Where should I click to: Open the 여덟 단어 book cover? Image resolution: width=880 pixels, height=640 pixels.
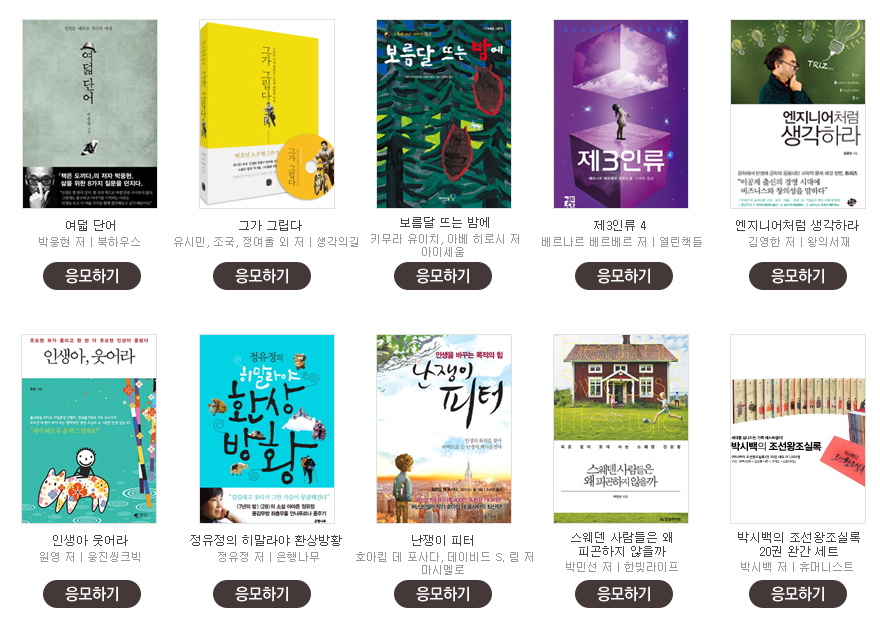90,114
